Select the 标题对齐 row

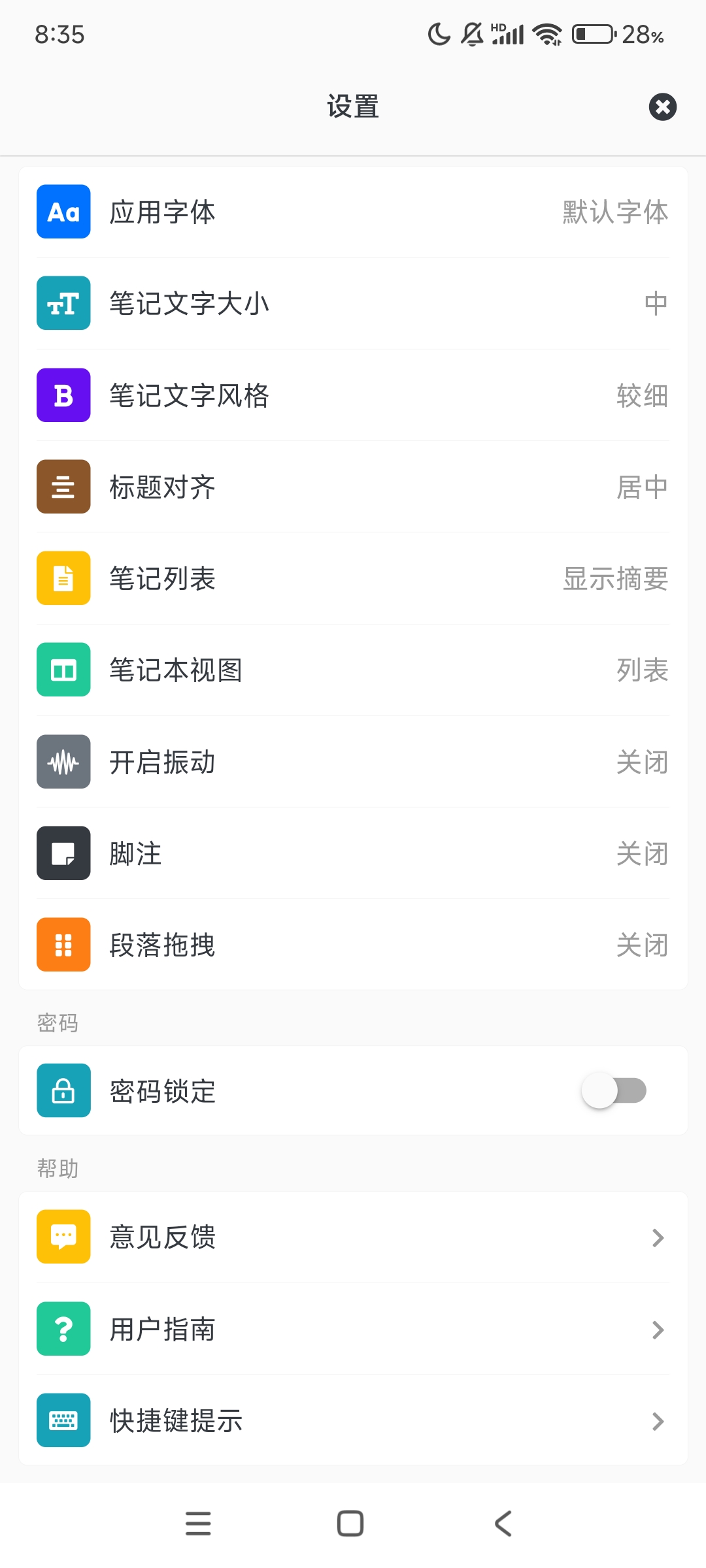click(x=353, y=487)
